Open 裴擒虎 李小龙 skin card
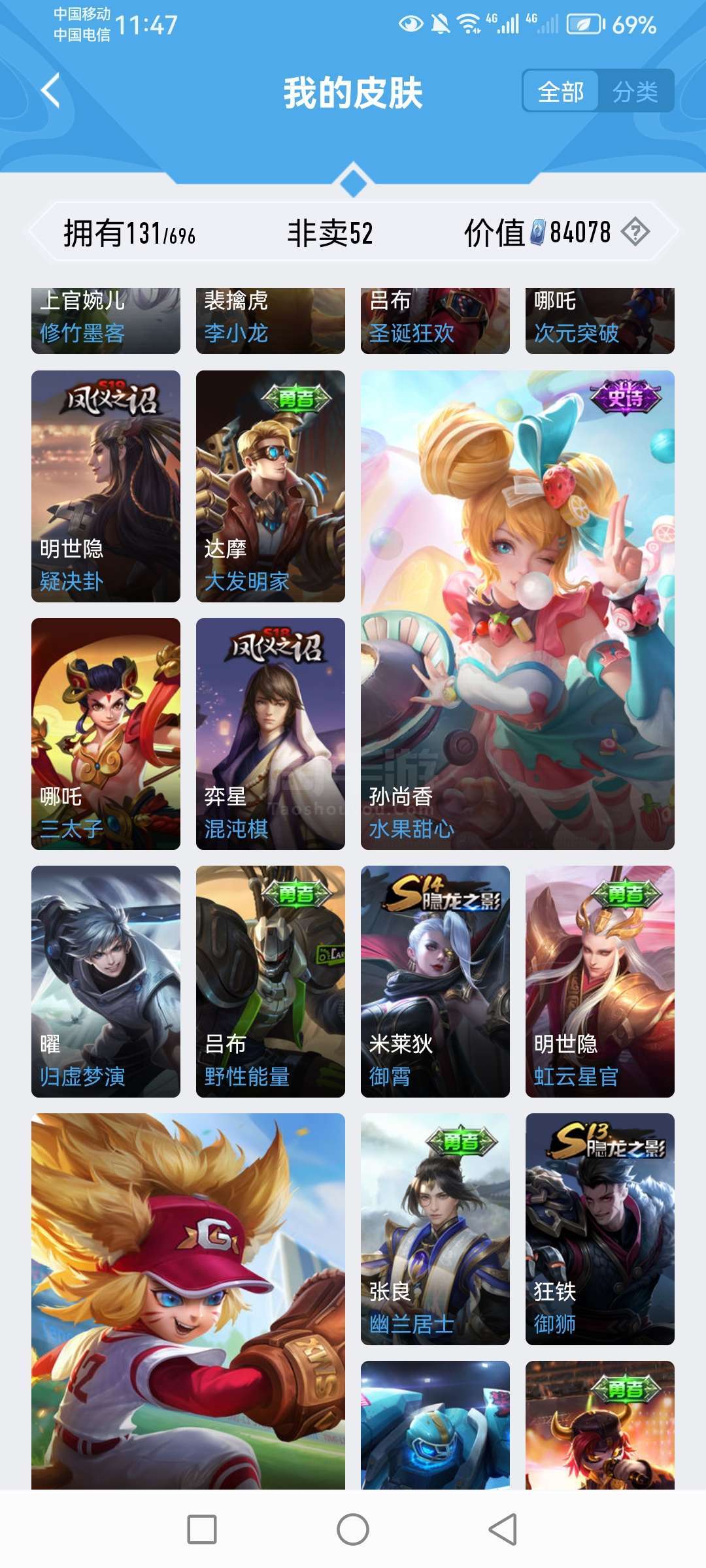This screenshot has width=706, height=1568. coord(271,321)
